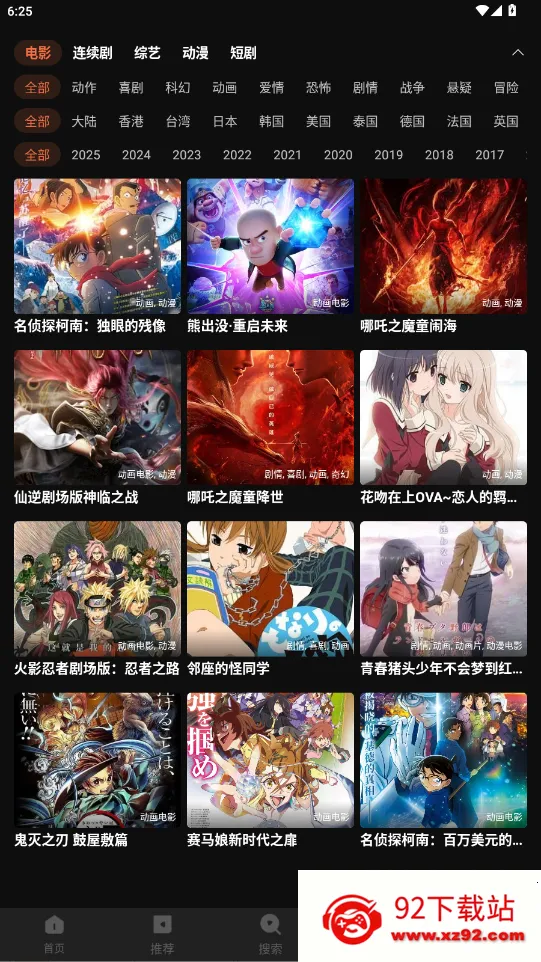Select the 动漫 category tab
This screenshot has height=962, width=541.
[195, 53]
